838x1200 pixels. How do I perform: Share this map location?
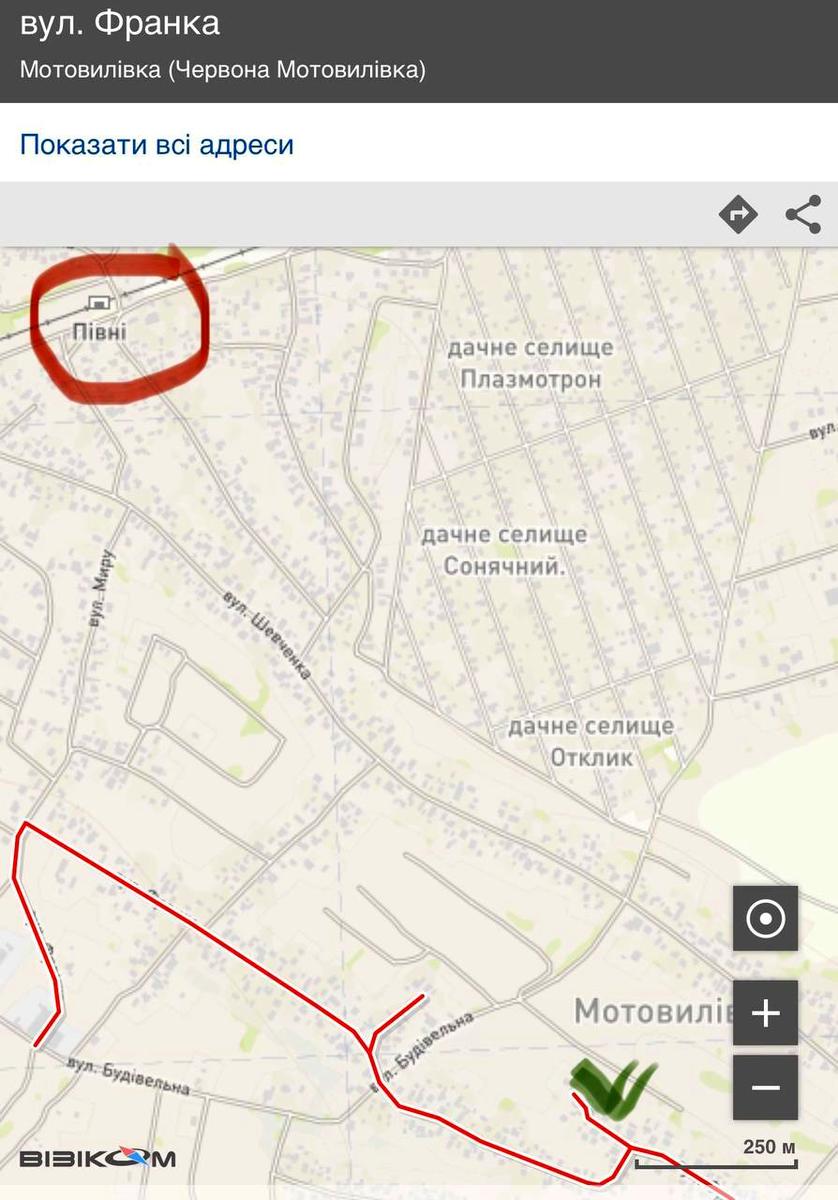(803, 214)
